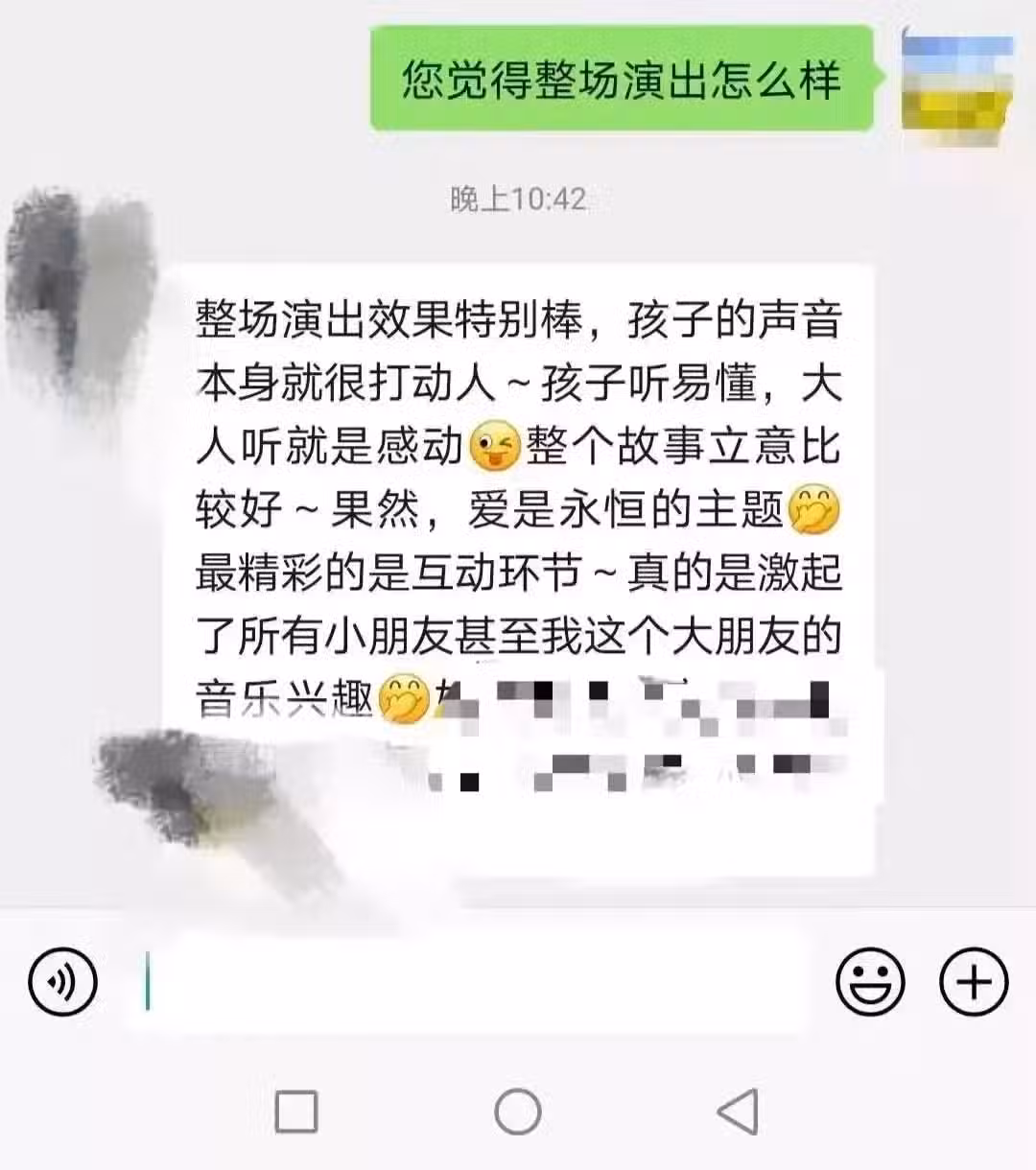Tap the system back button
This screenshot has width=1036, height=1170.
click(739, 1112)
